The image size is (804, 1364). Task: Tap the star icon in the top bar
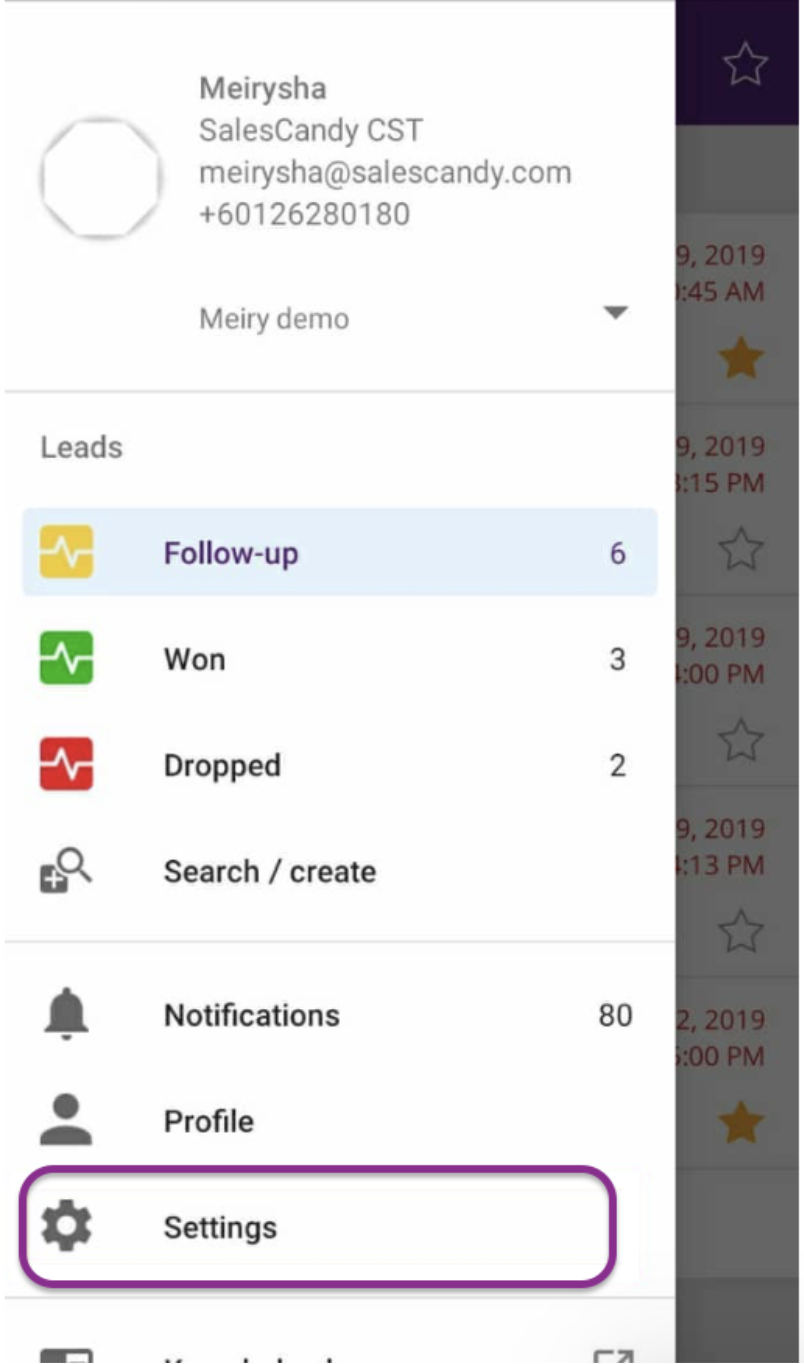[745, 65]
